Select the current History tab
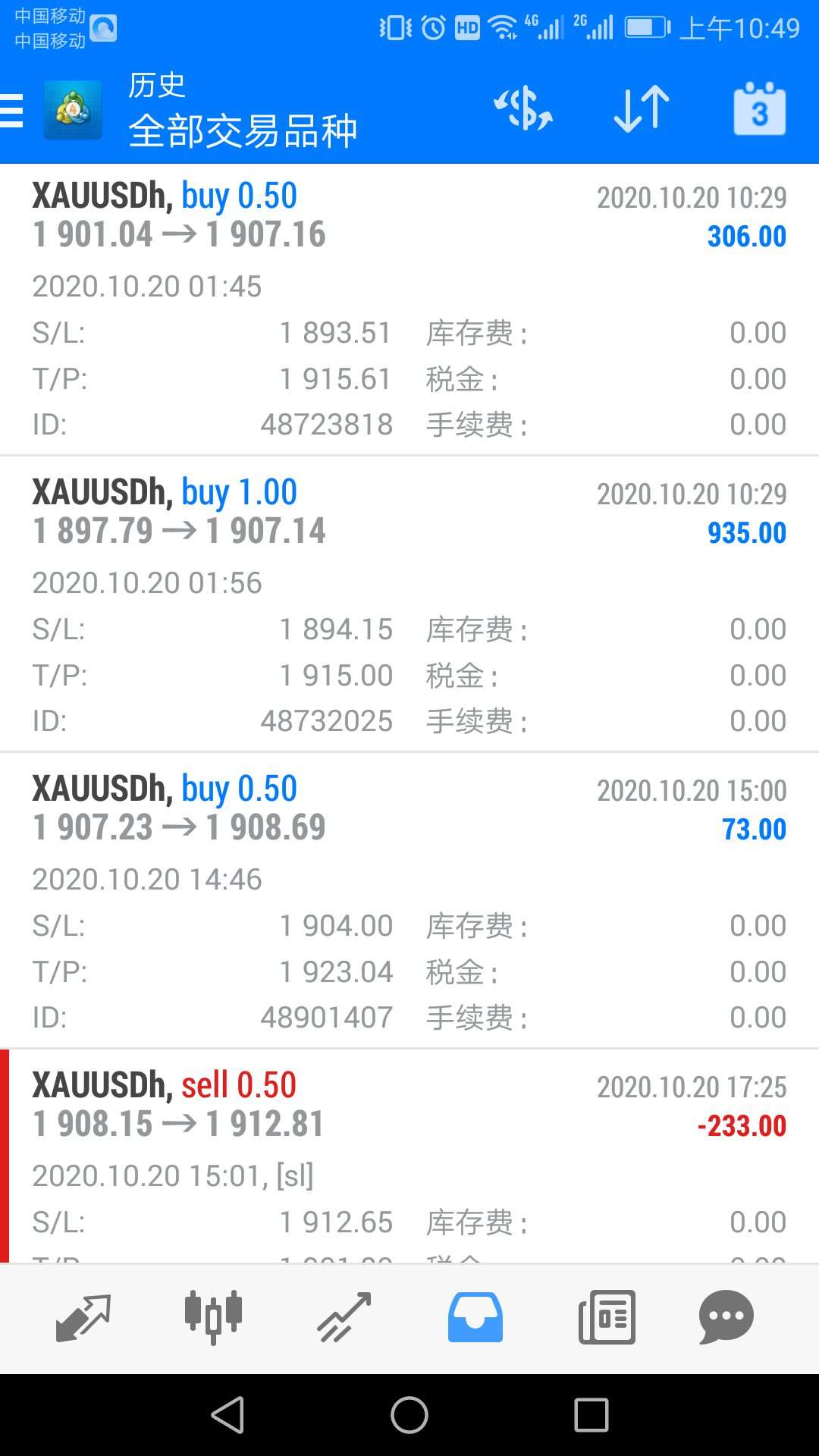Image resolution: width=819 pixels, height=1456 pixels. click(x=475, y=1318)
